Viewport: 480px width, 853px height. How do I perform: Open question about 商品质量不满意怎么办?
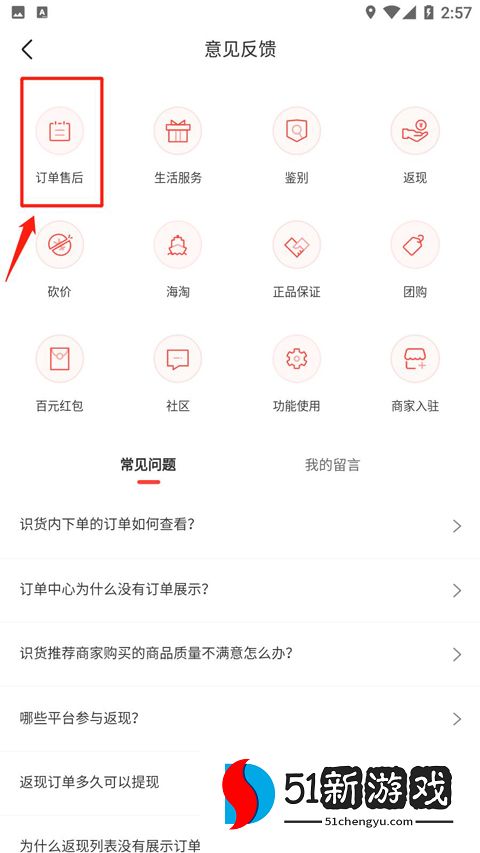(x=240, y=654)
